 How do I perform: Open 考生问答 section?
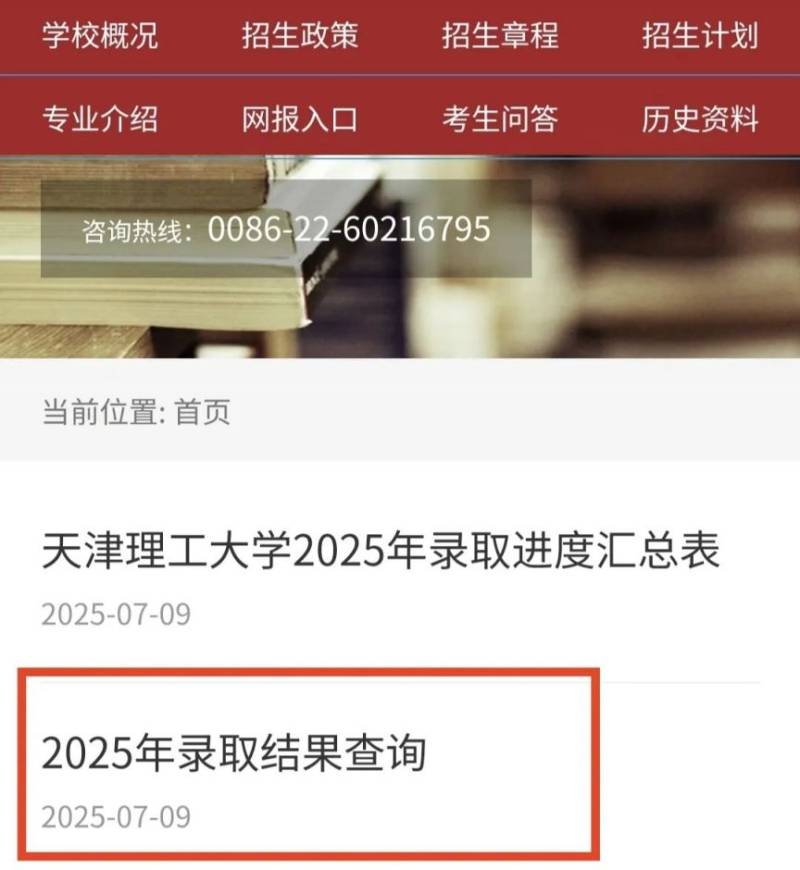500,120
